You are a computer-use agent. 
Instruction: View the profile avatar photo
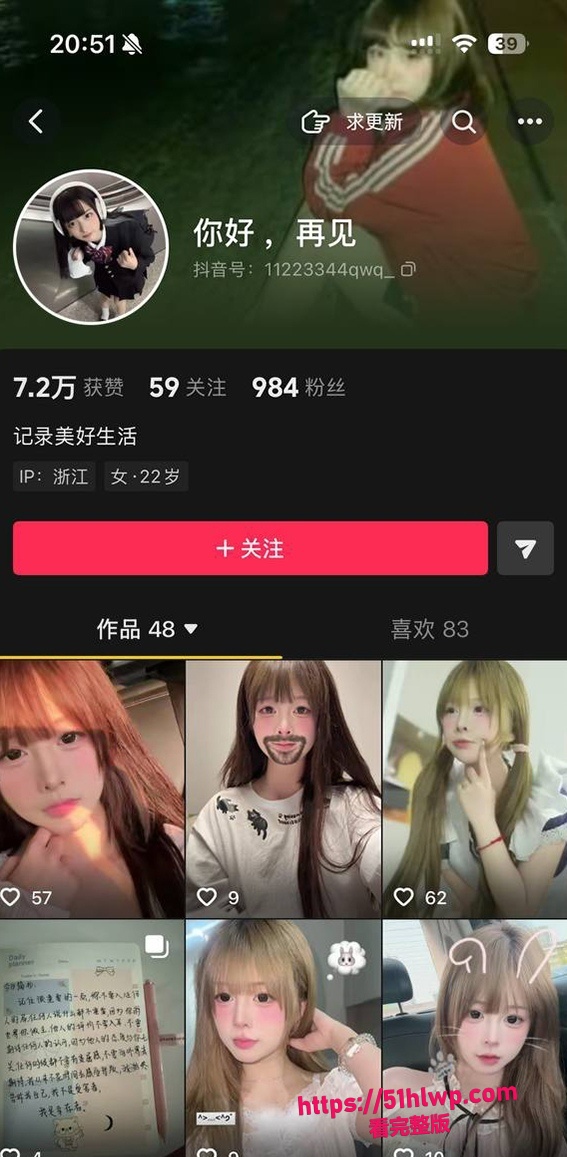point(92,246)
